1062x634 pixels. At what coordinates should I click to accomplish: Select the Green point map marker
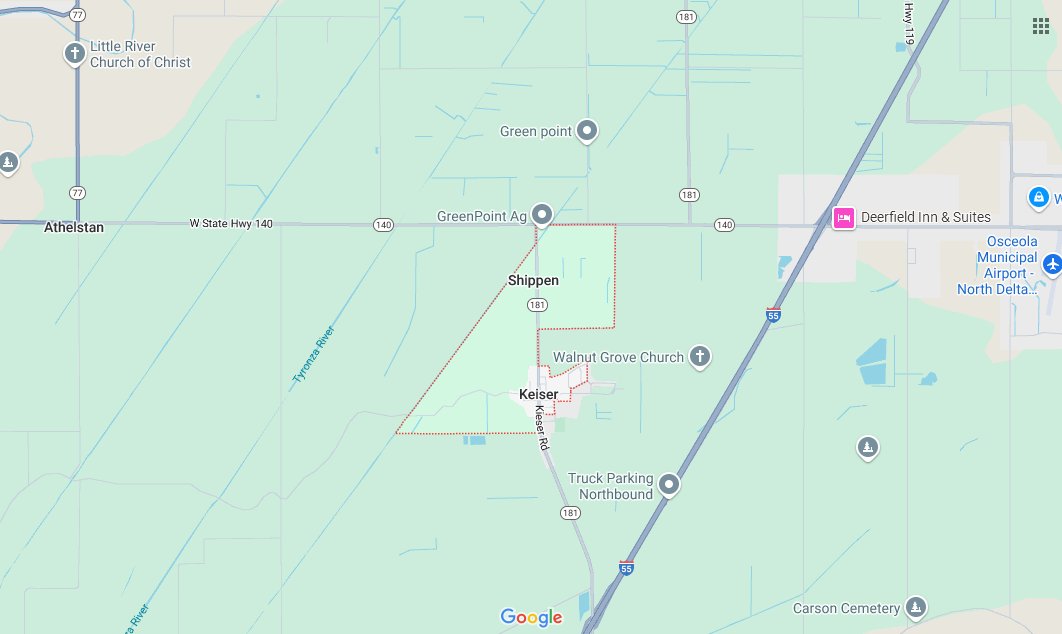coord(588,130)
